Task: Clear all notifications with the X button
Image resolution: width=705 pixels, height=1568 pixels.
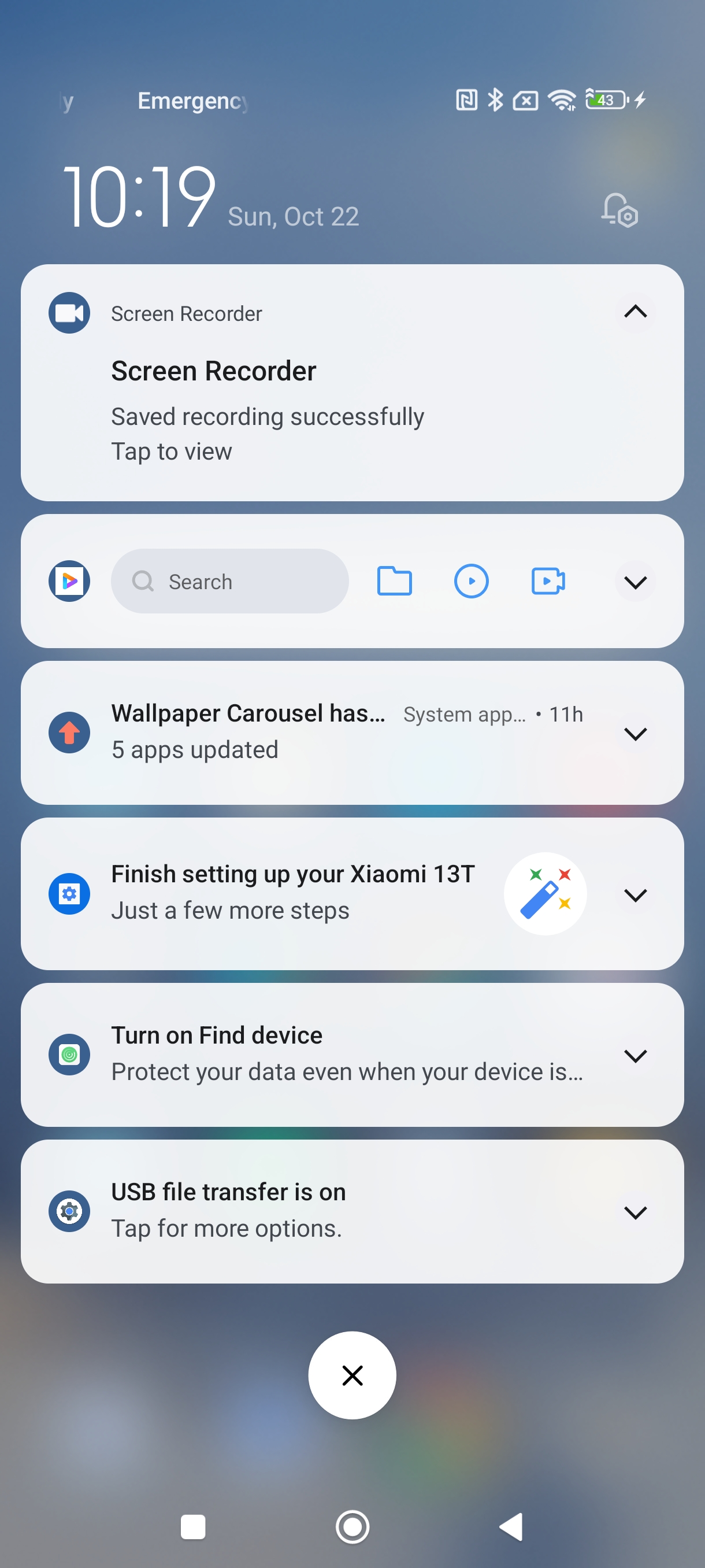Action: pyautogui.click(x=352, y=1375)
